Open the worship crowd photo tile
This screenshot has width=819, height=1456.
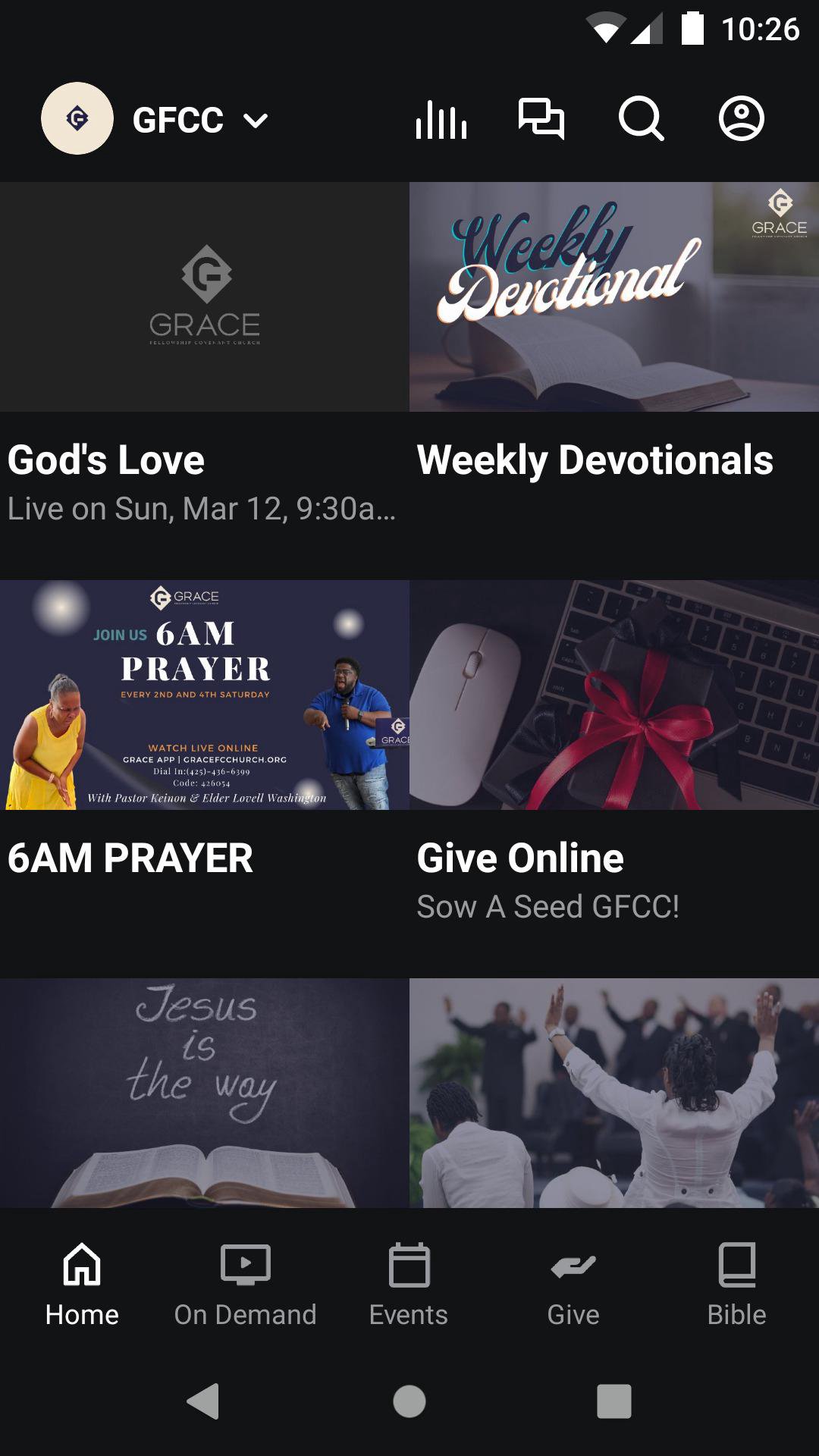point(613,1093)
